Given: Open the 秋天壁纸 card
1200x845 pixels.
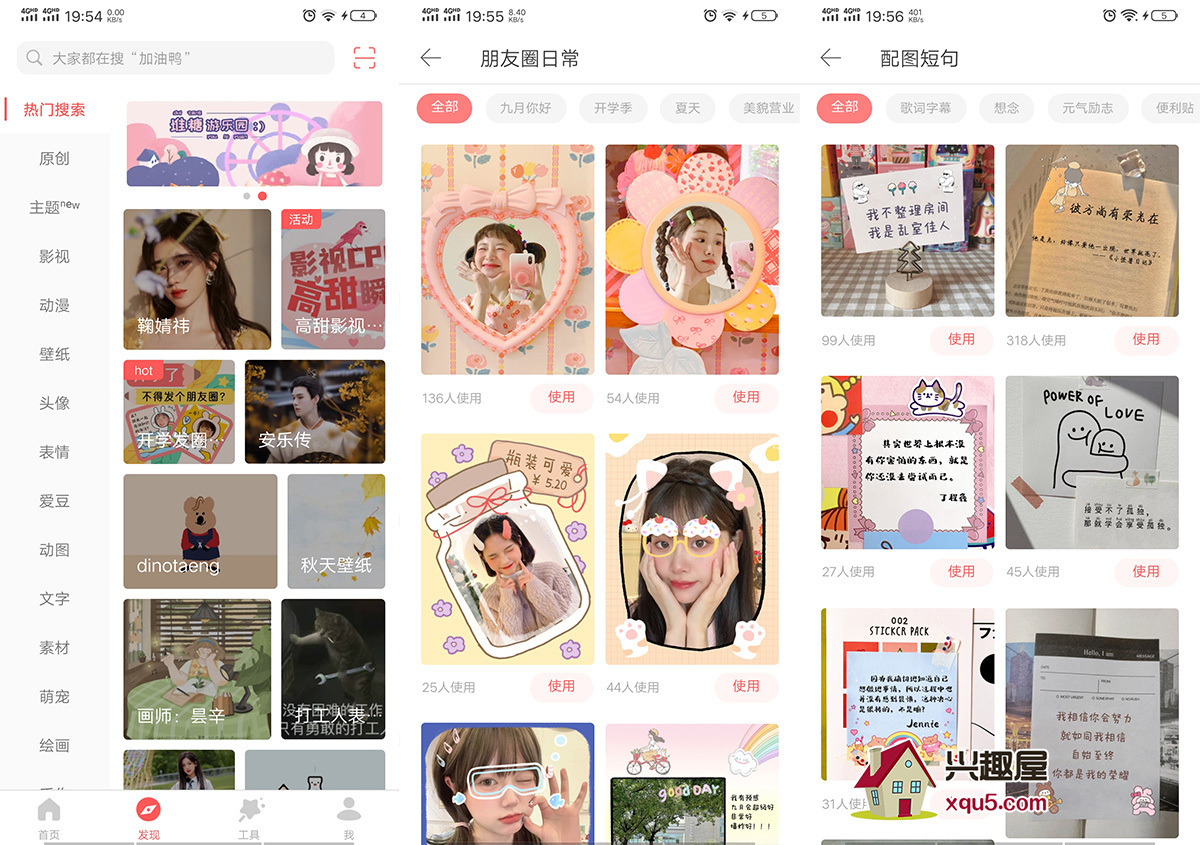Looking at the screenshot, I should pyautogui.click(x=336, y=531).
